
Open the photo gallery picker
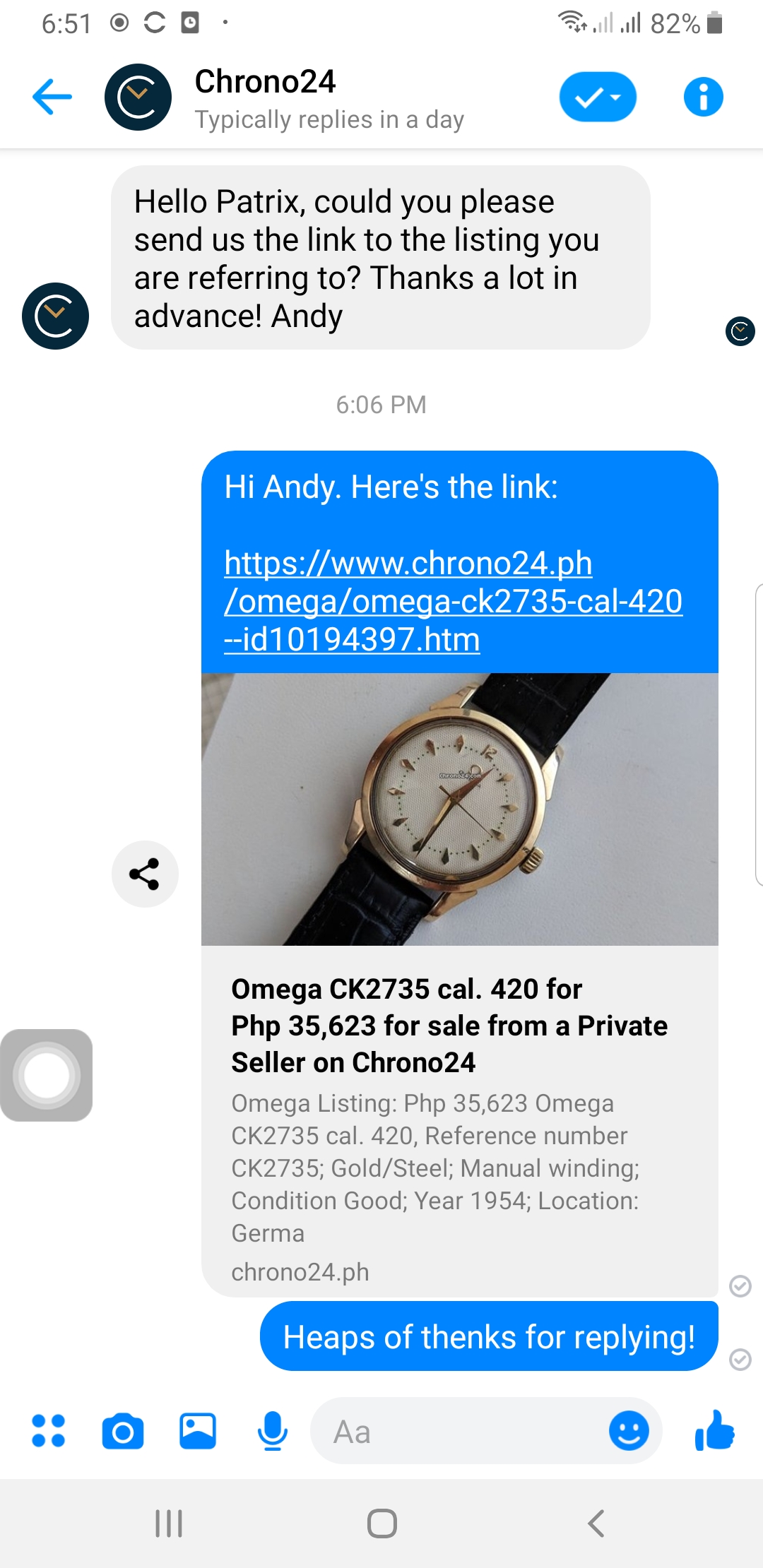click(198, 1432)
